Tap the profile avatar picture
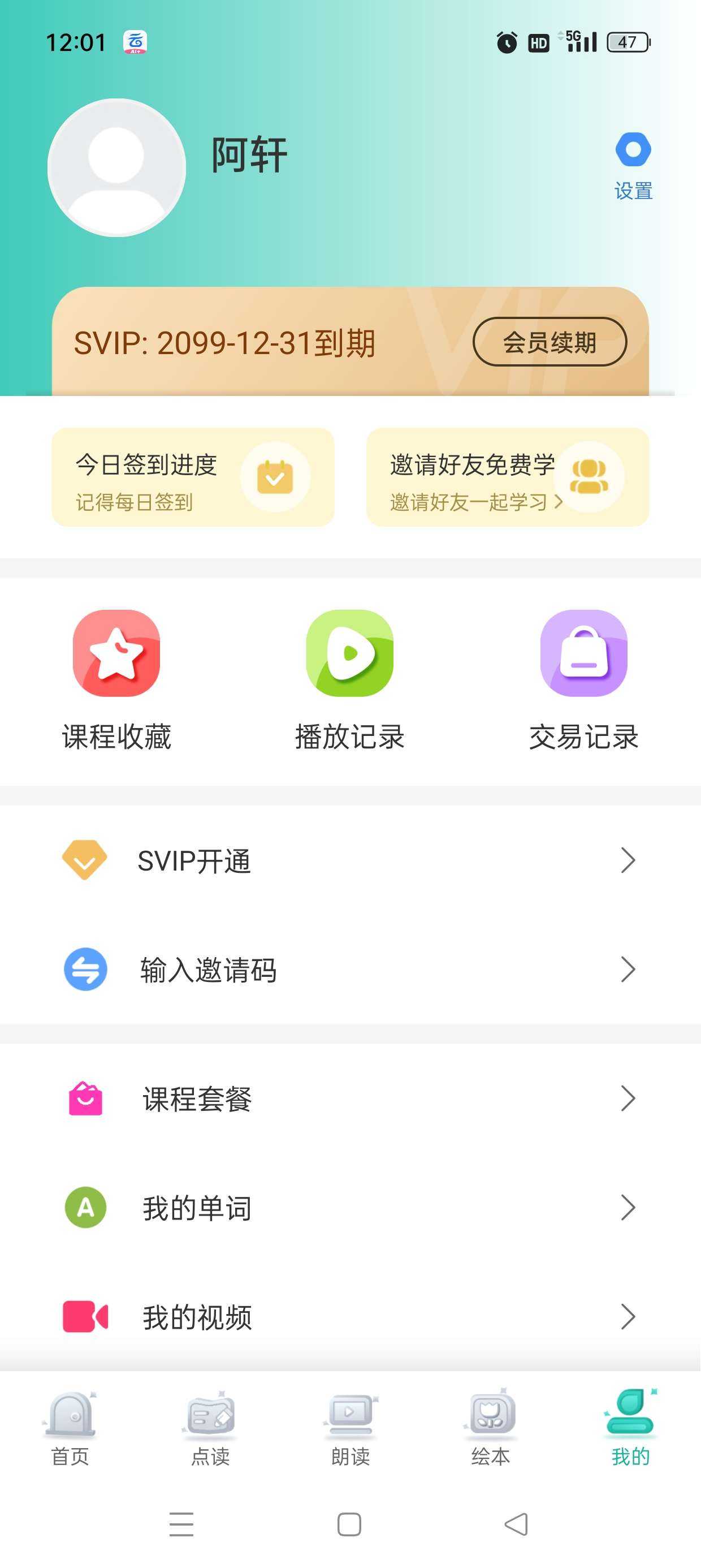Screen dimensions: 701x1568 coord(117,167)
